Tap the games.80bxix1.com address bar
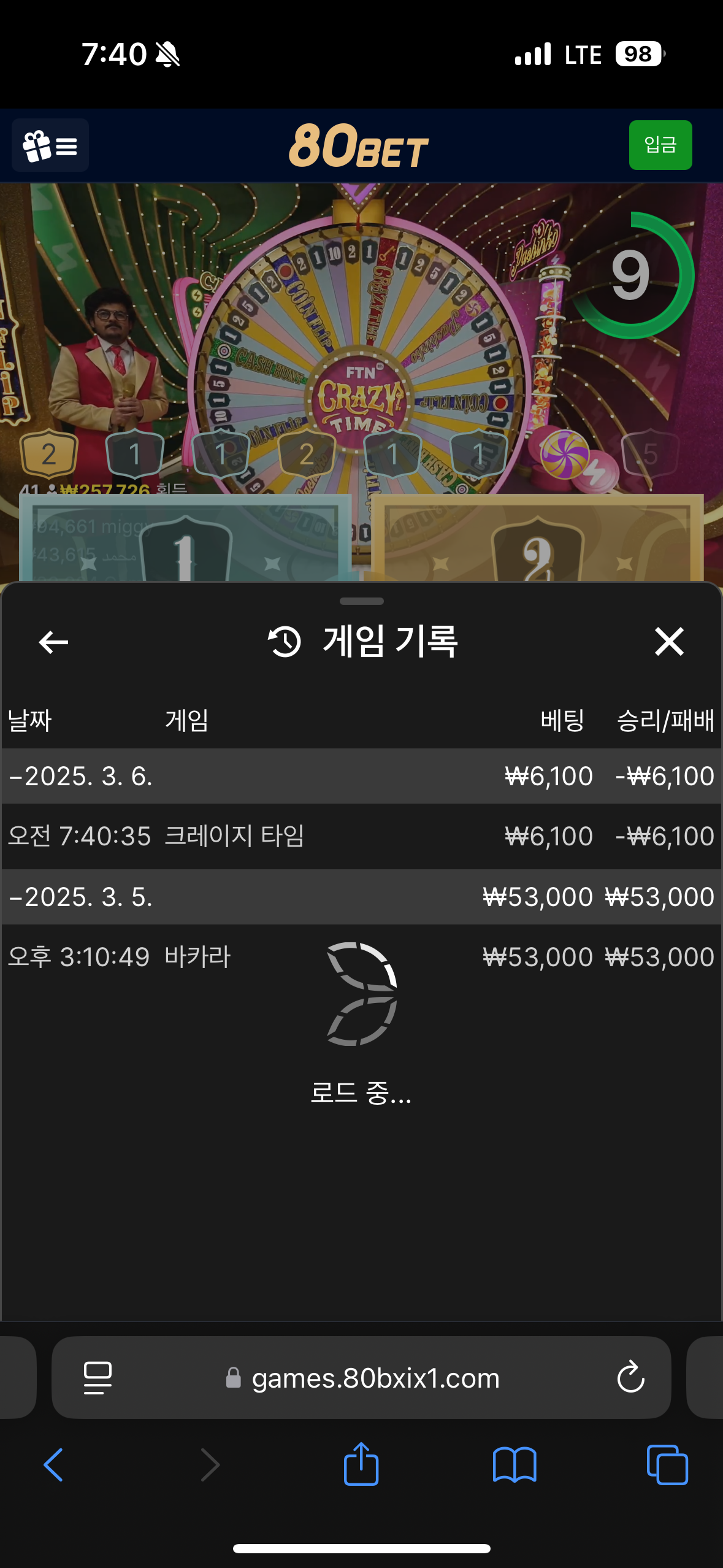The width and height of the screenshot is (723, 1568). pyautogui.click(x=375, y=1378)
